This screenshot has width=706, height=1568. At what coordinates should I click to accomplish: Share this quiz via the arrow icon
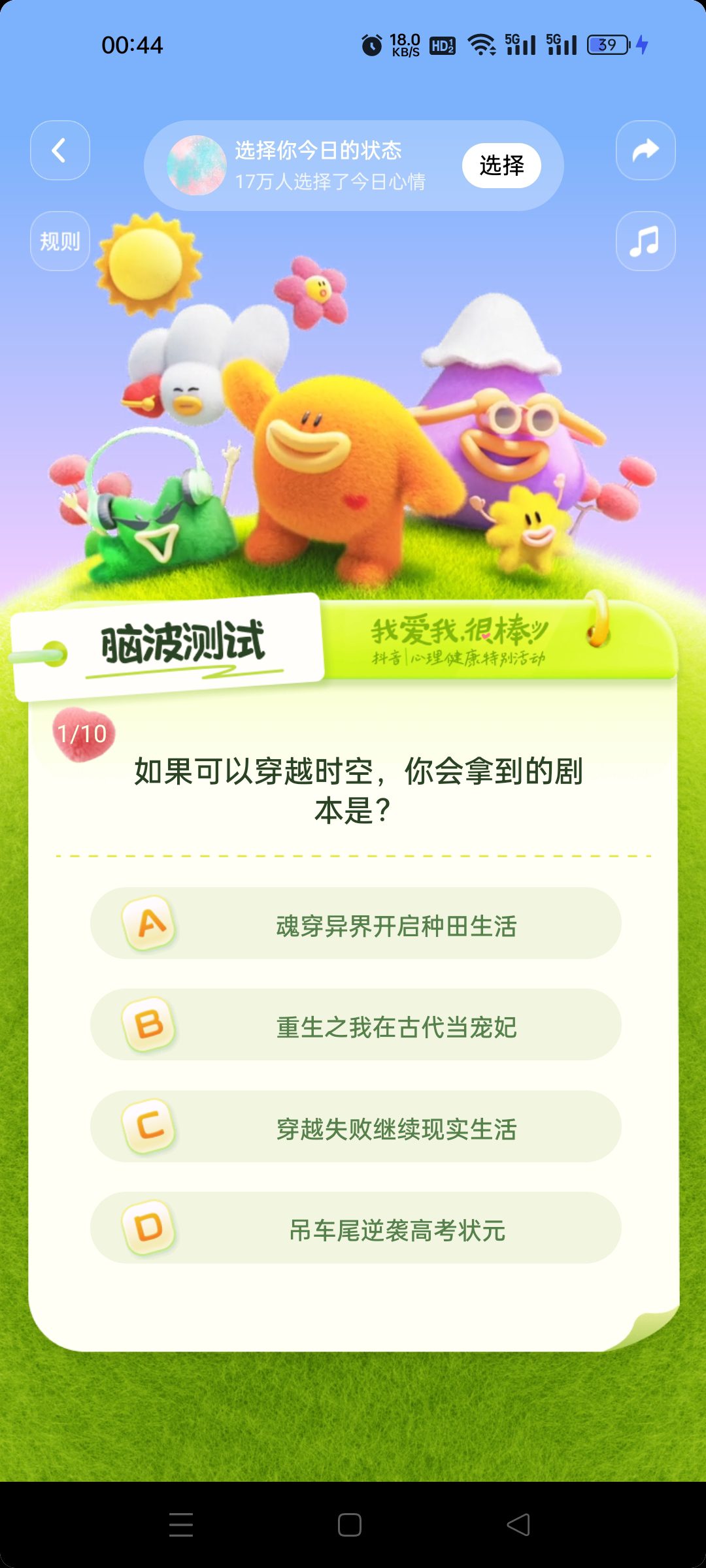(x=646, y=150)
